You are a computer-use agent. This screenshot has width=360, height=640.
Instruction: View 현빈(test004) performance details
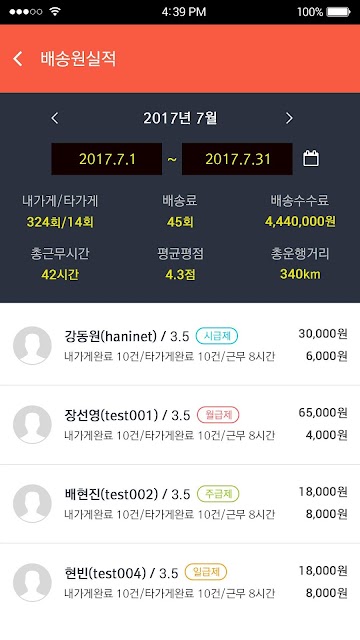pos(180,583)
